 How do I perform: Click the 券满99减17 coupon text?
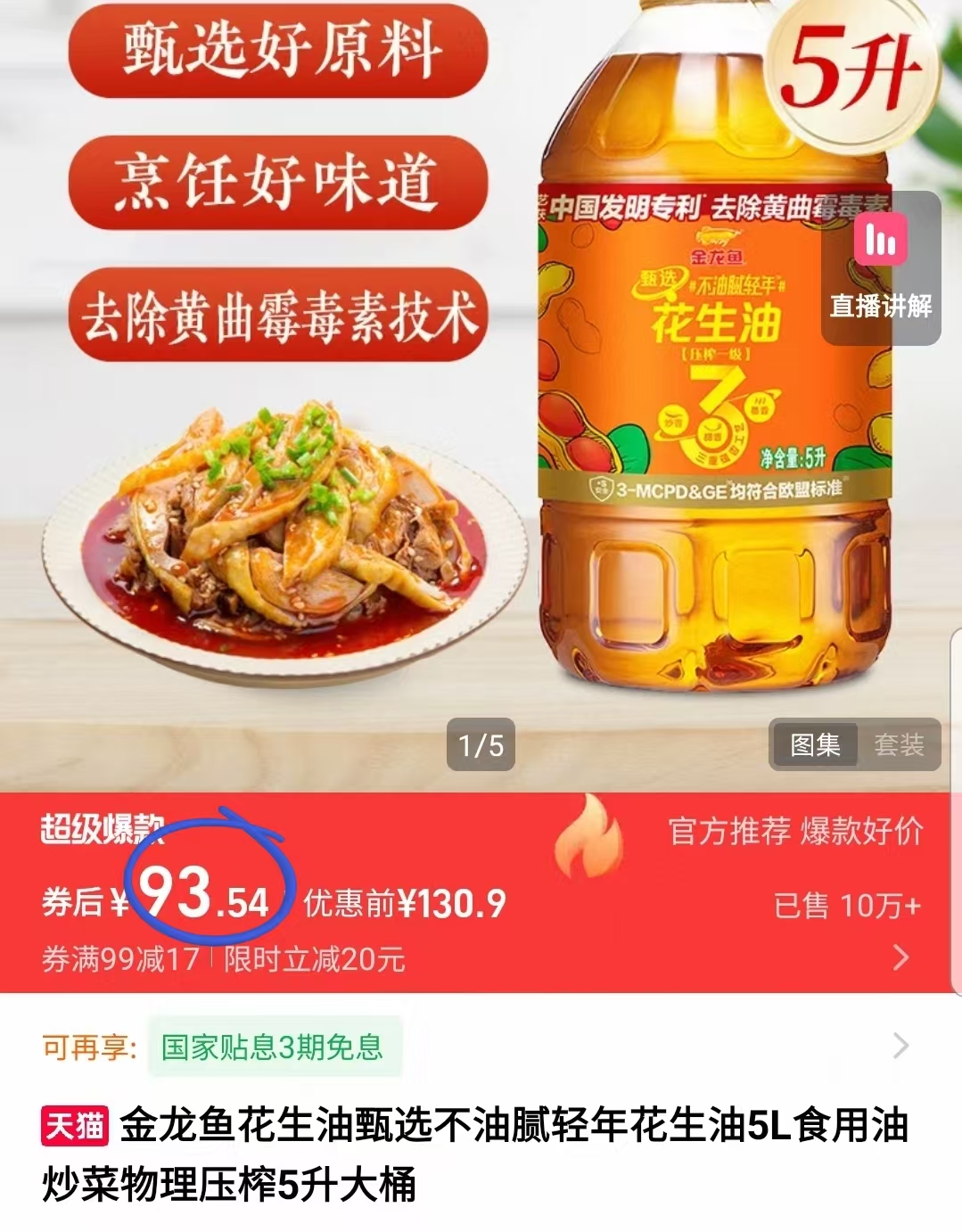tap(125, 961)
